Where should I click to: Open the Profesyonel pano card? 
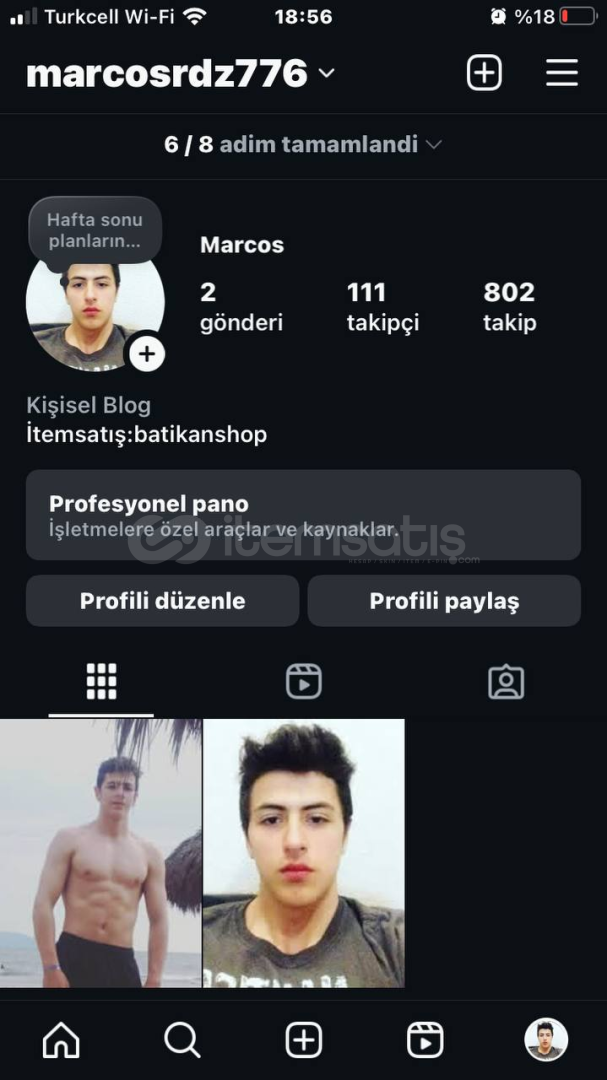tap(303, 515)
